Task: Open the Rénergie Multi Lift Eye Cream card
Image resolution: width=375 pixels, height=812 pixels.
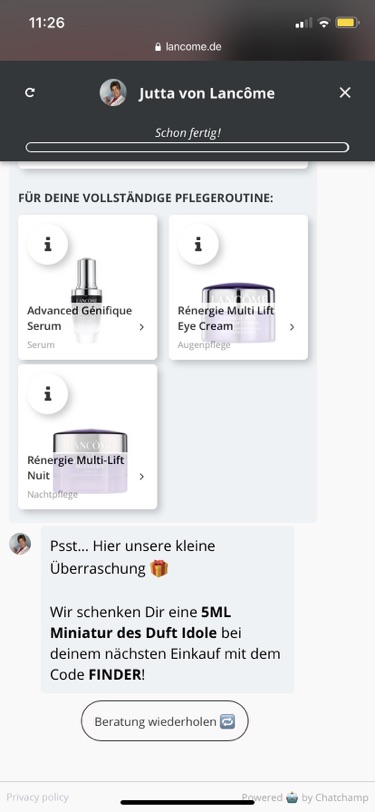Action: click(x=238, y=287)
